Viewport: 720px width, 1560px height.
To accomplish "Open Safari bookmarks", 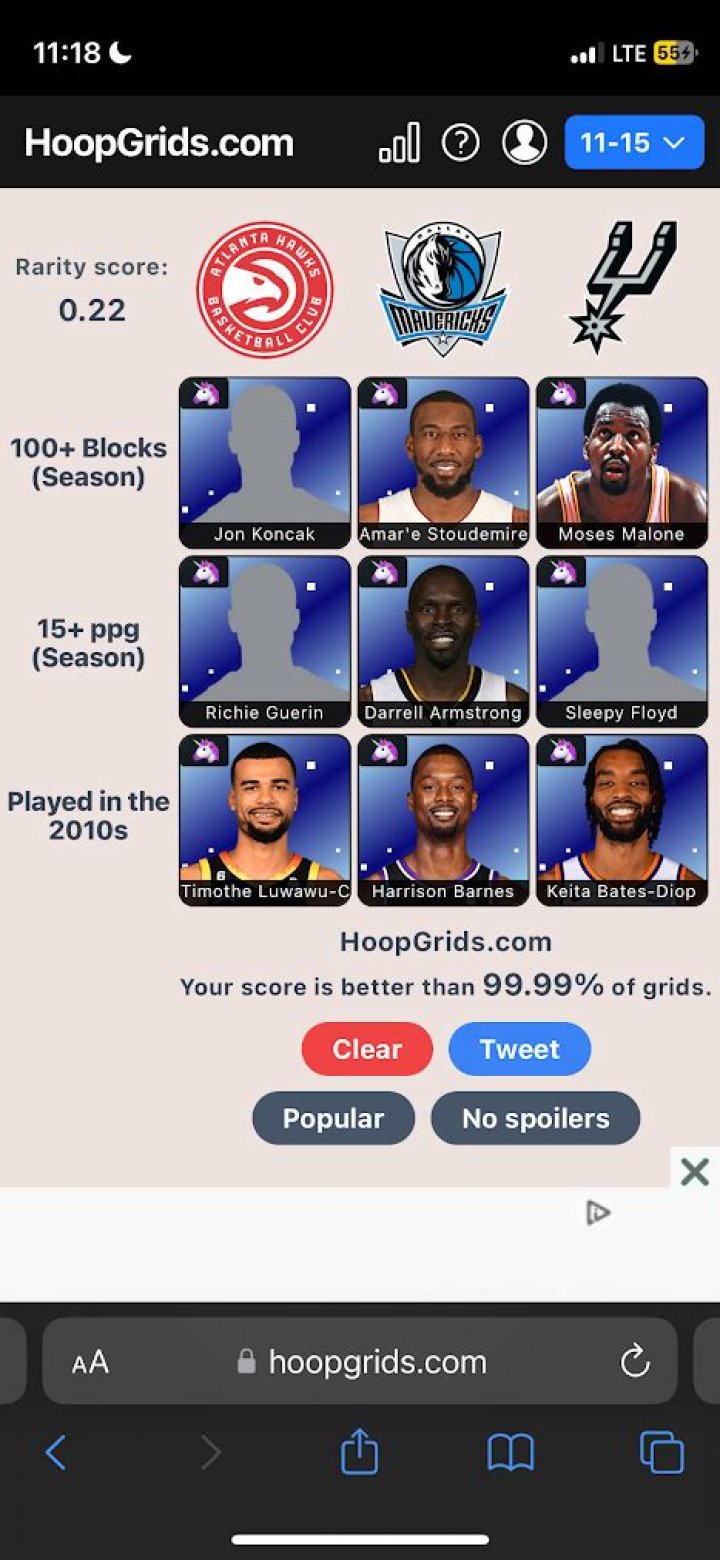I will [510, 1452].
